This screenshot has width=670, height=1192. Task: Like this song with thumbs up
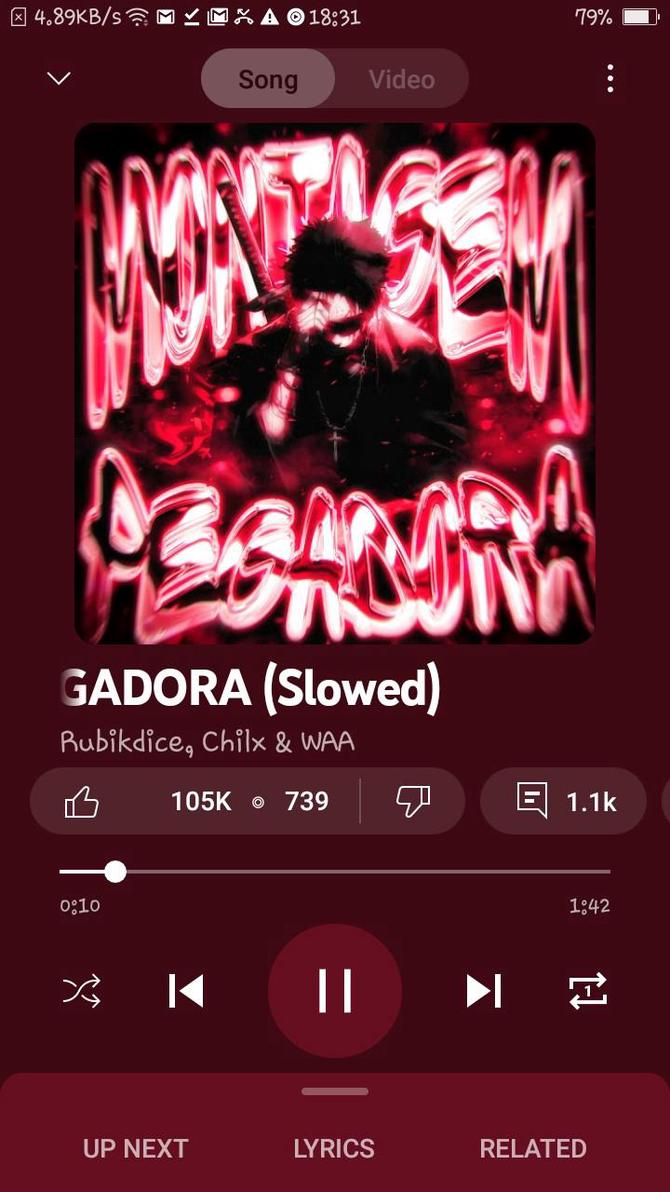click(82, 801)
